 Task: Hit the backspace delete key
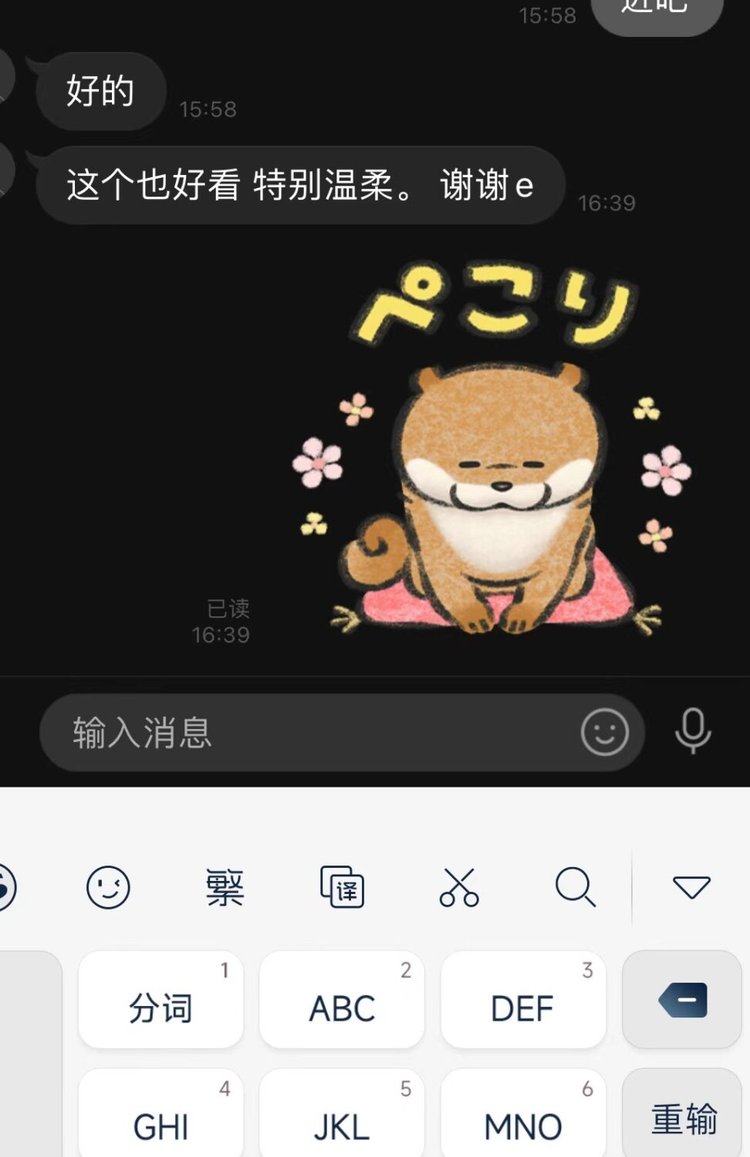point(682,1000)
